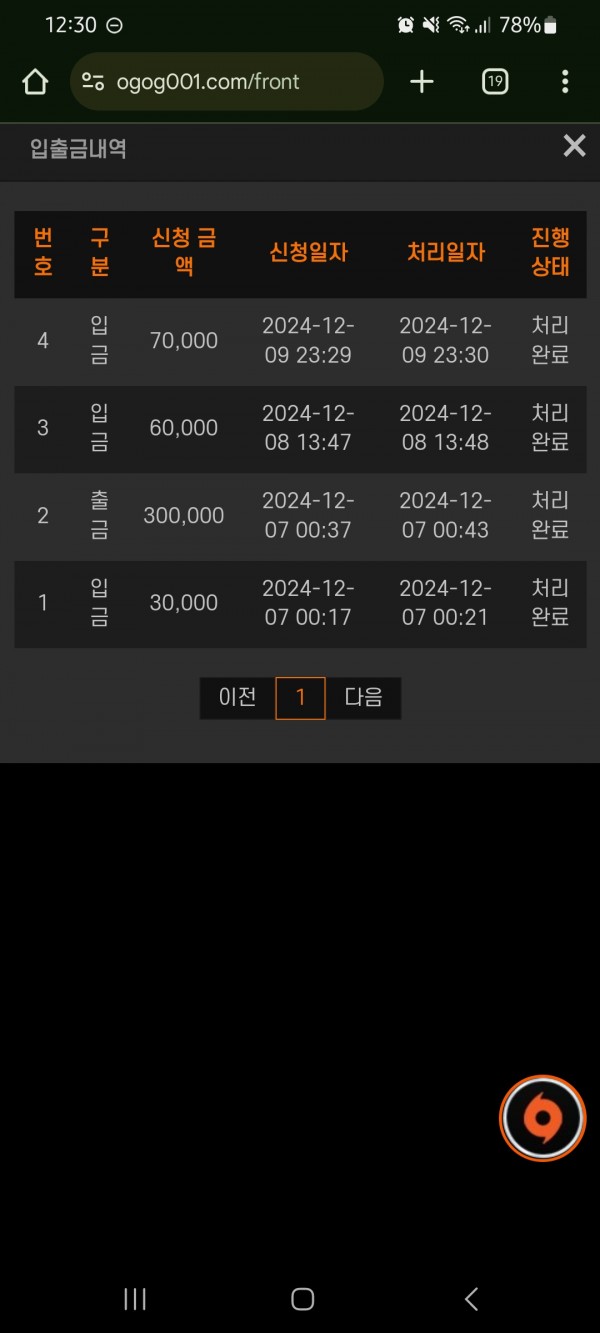Screen dimensions: 600x1333
Task: Close the 입출금내역 panel
Action: (x=574, y=147)
